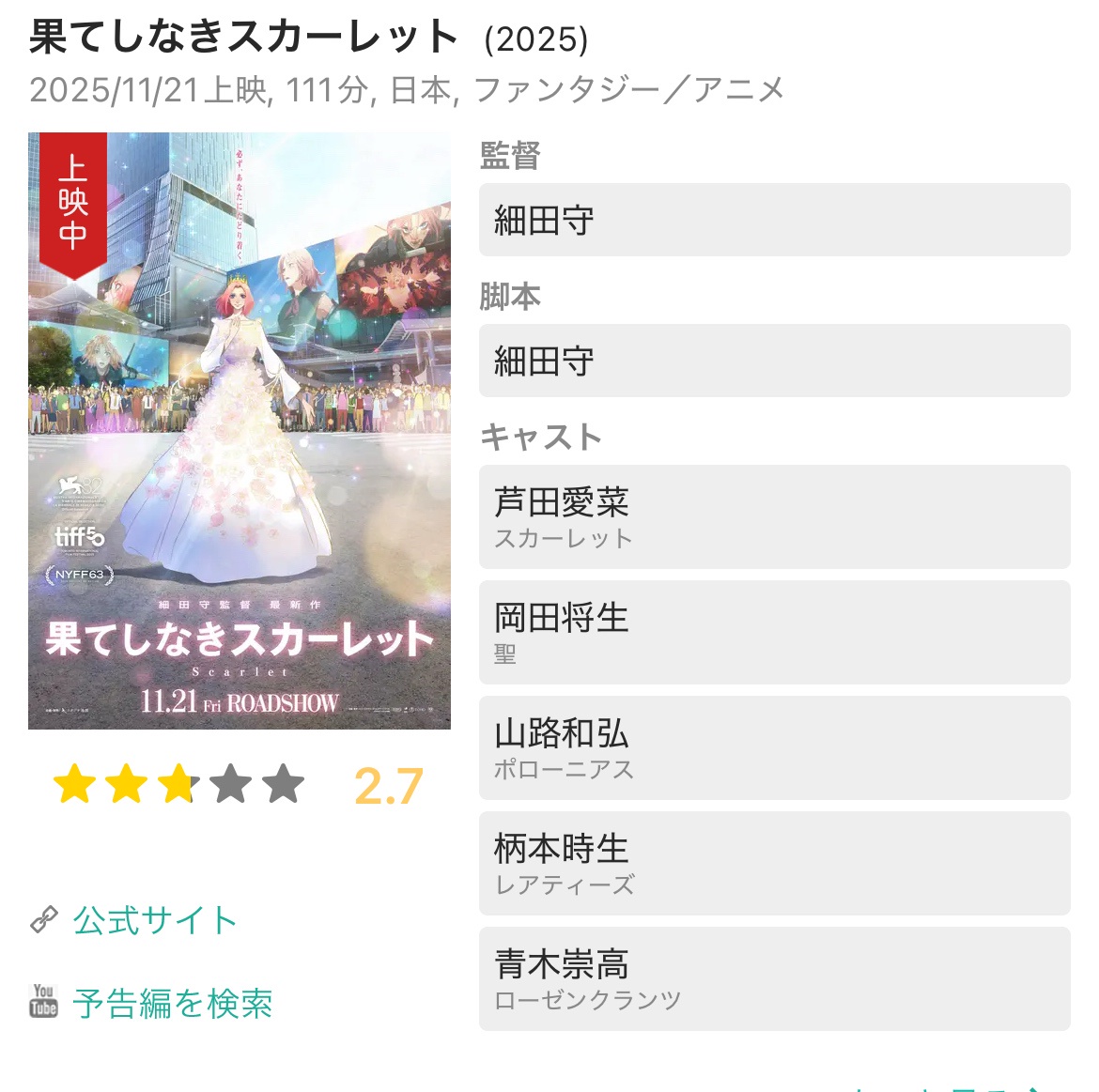Open director 細田守 under 監督
The width and height of the screenshot is (1099, 1092).
774,220
